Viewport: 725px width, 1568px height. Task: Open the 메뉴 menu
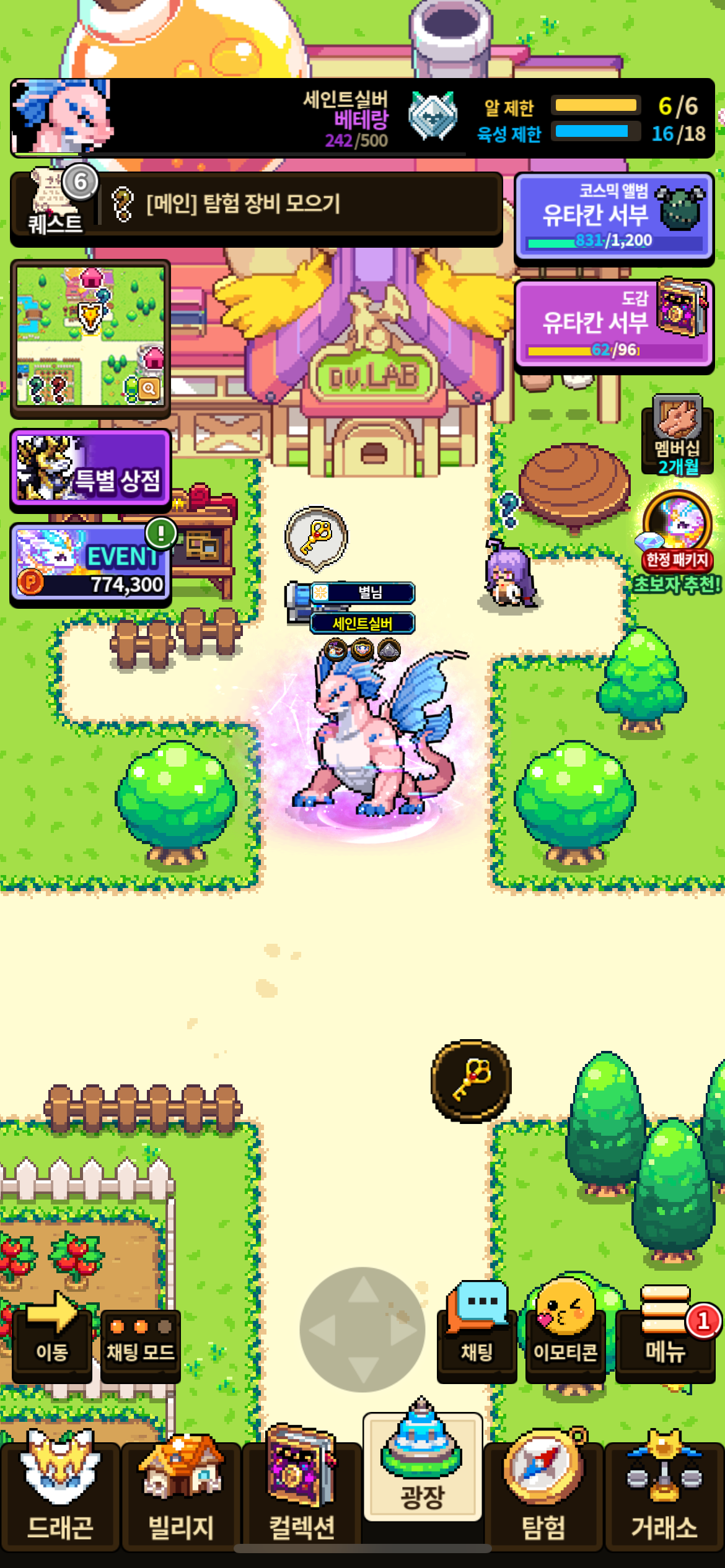[x=666, y=1333]
